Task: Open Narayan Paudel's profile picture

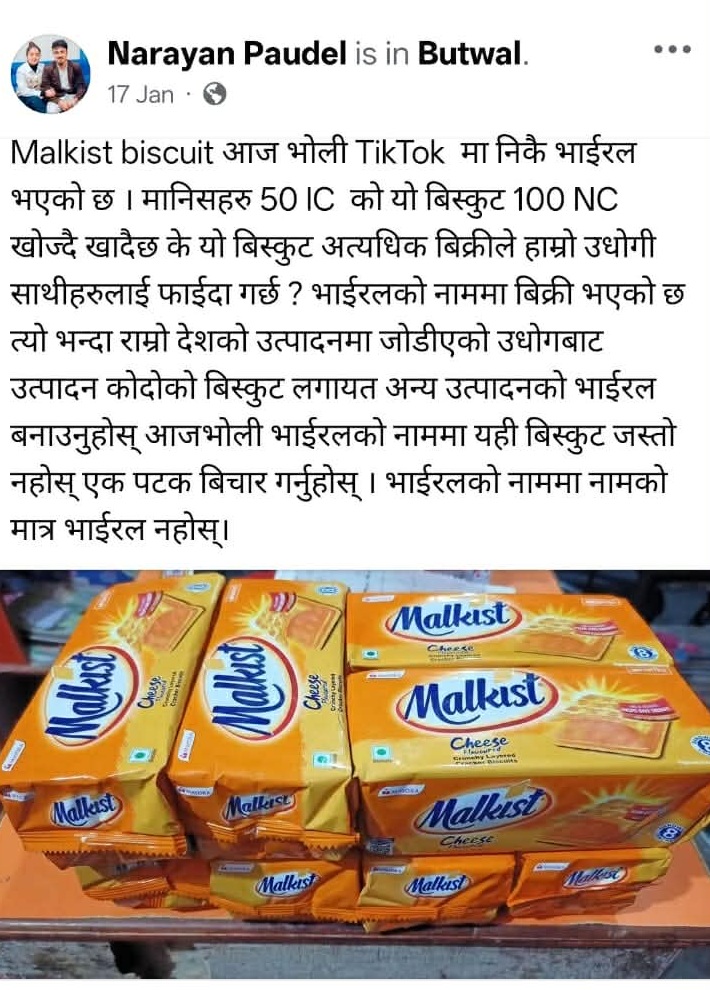Action: [50, 73]
